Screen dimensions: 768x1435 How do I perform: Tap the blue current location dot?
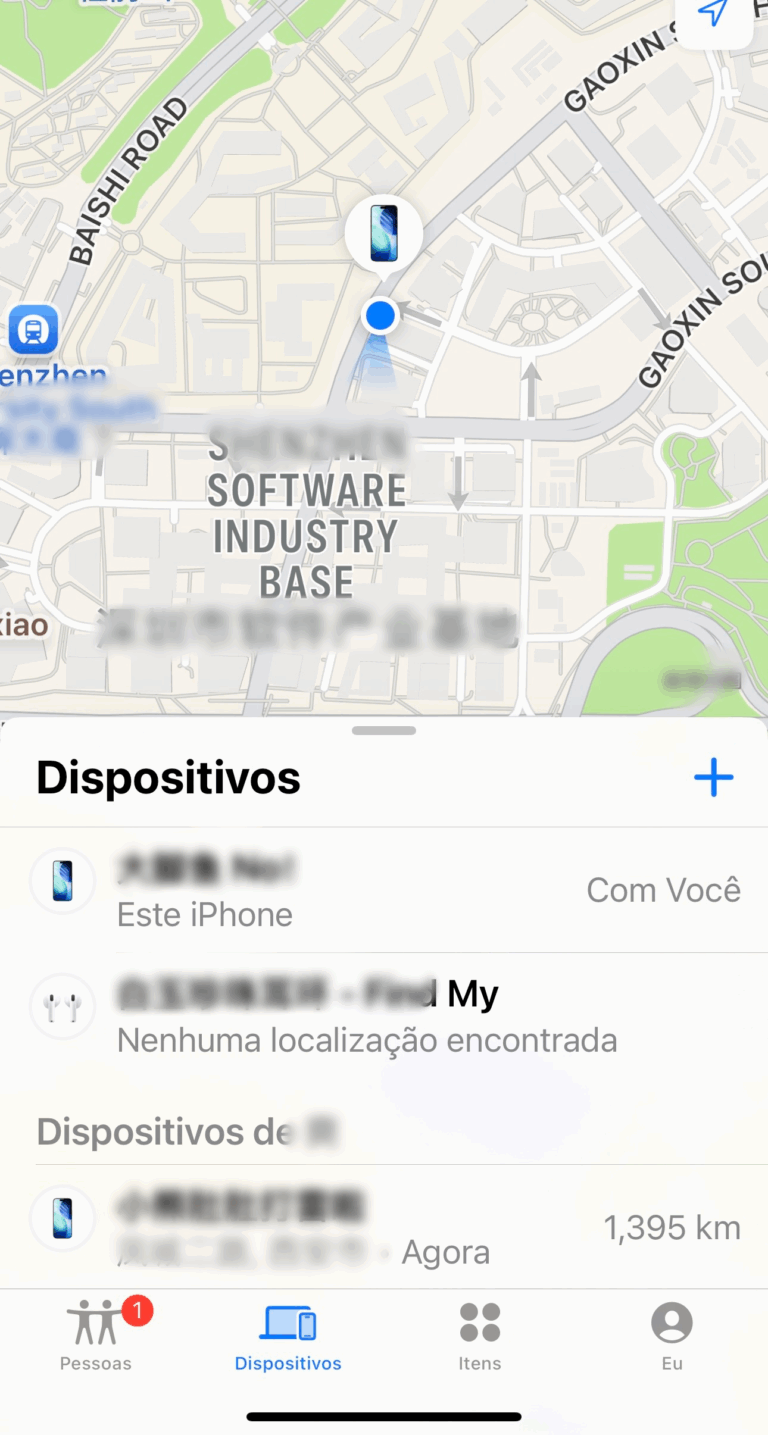(x=380, y=315)
